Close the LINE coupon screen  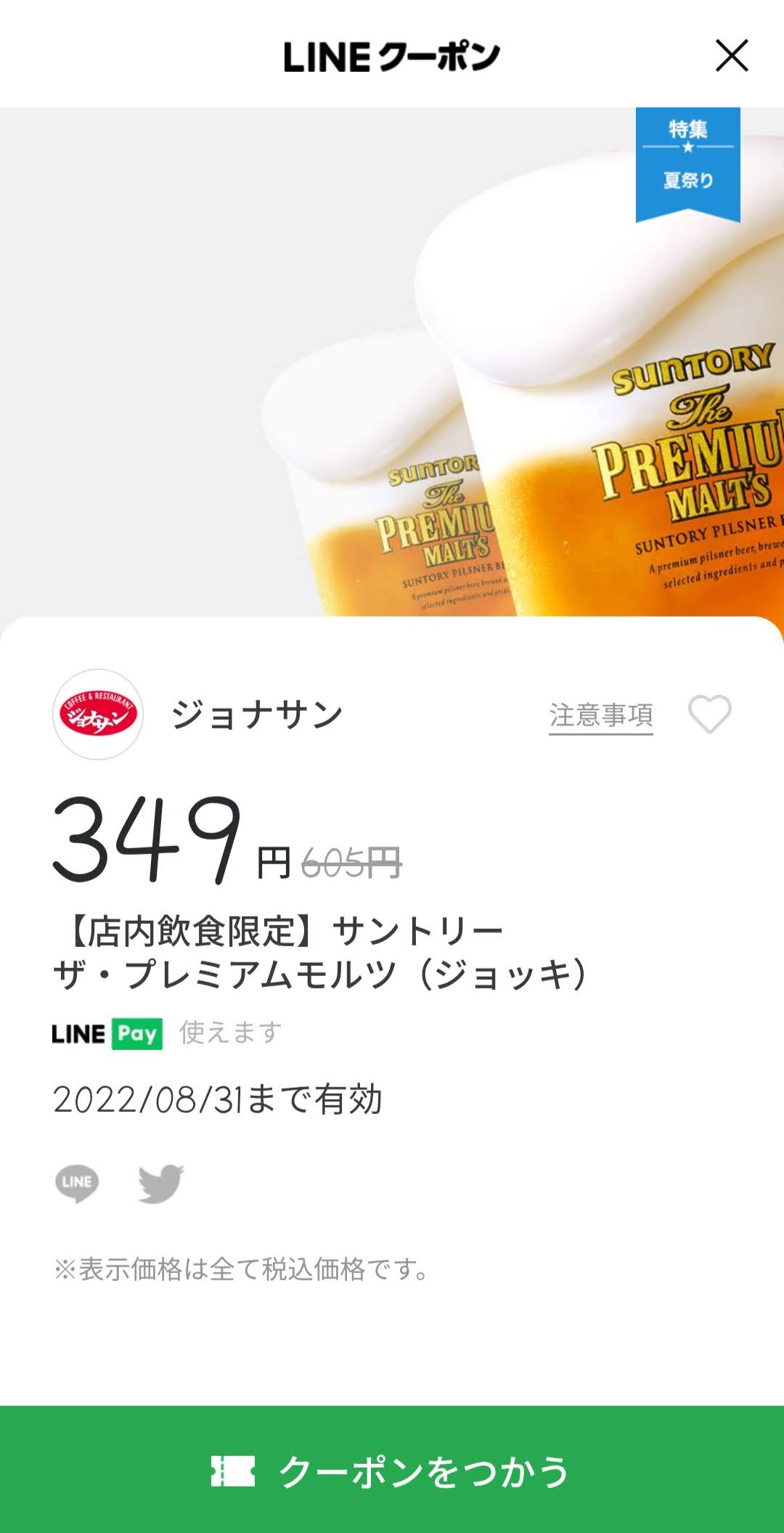pyautogui.click(x=731, y=56)
